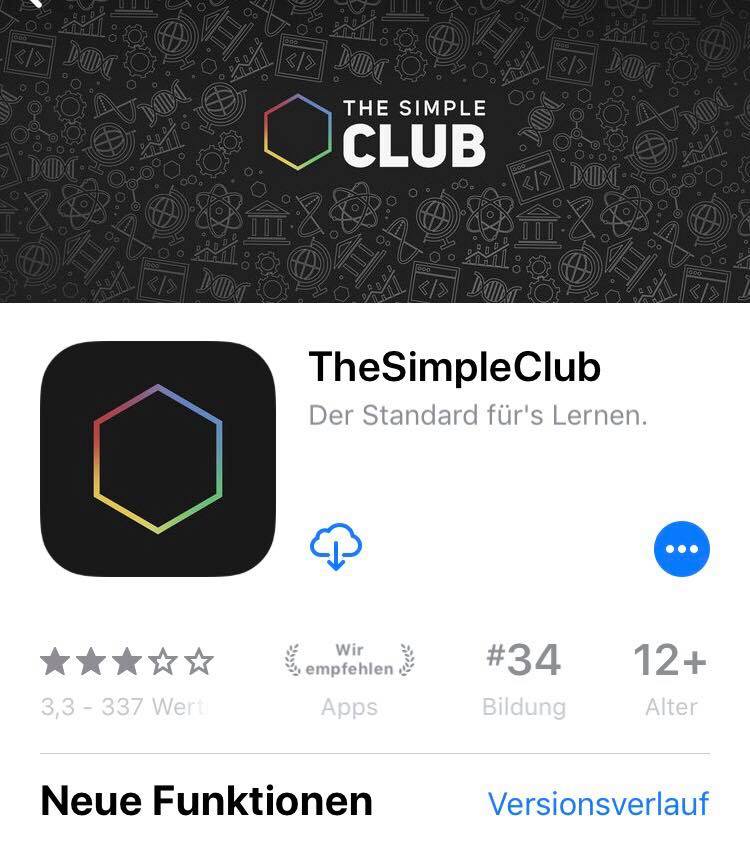The width and height of the screenshot is (750, 851).
Task: Open the blue more options button
Action: pyautogui.click(x=682, y=548)
